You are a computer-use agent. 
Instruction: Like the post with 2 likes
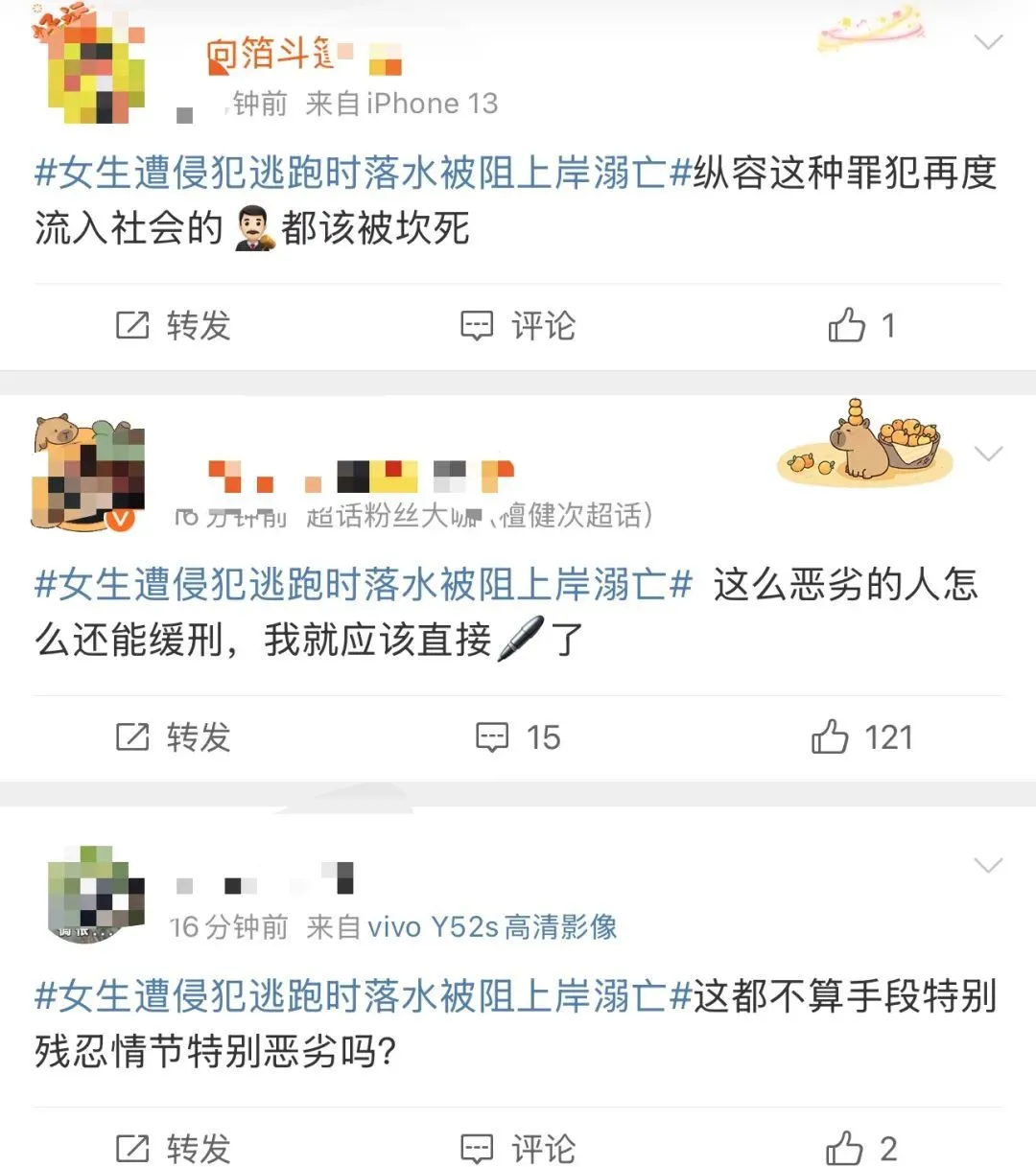click(x=860, y=1148)
